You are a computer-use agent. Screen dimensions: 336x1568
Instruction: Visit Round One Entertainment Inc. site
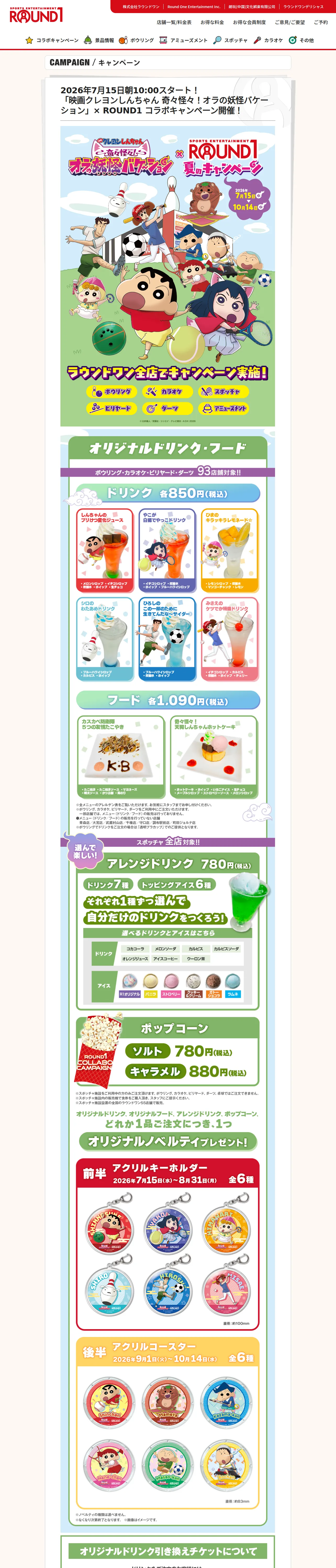tap(194, 7)
